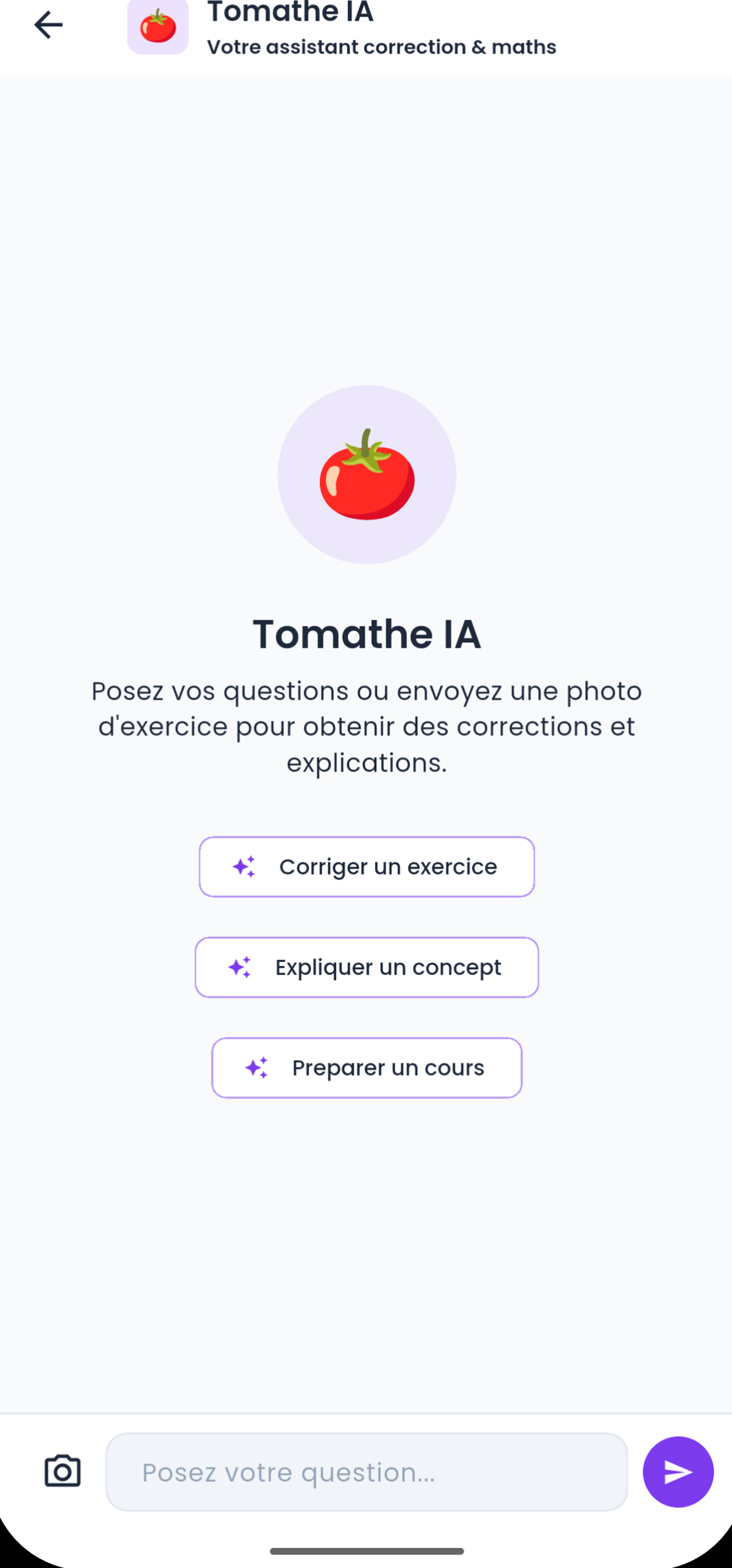Click the sparkle icon beside Corriger un exercice

pyautogui.click(x=244, y=866)
